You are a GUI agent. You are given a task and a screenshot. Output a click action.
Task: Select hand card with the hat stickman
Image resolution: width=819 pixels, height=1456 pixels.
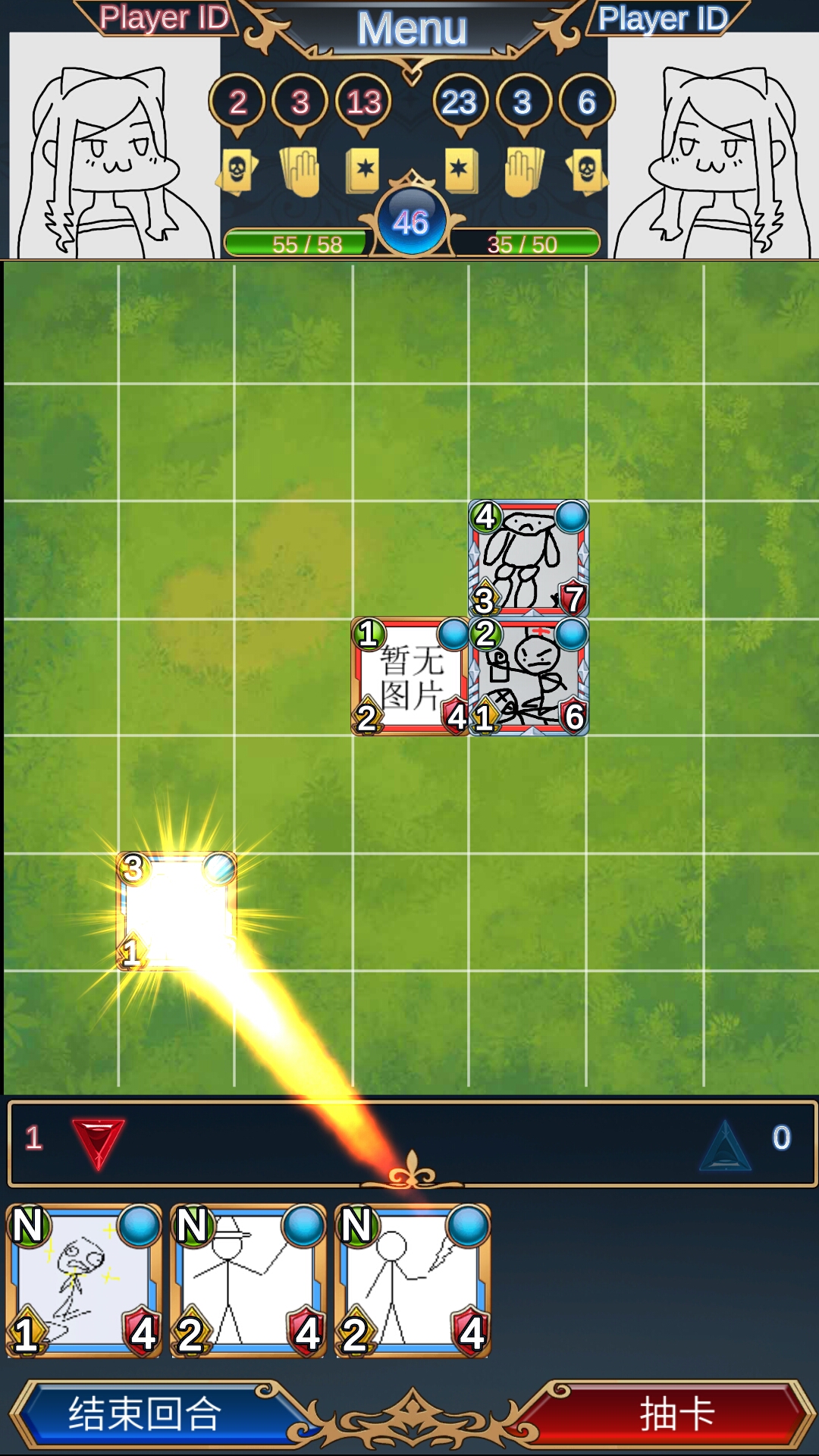(x=248, y=1282)
